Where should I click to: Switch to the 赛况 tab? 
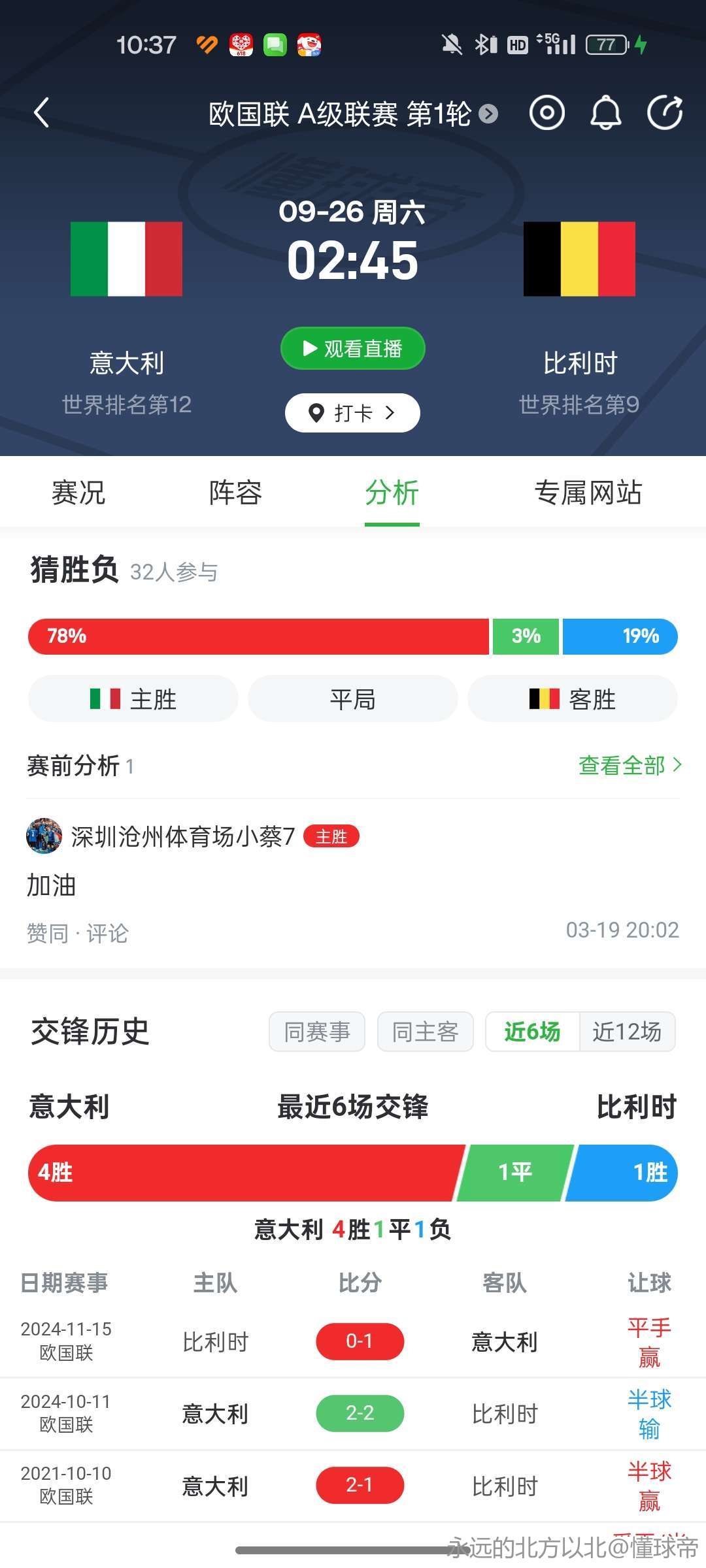[x=78, y=493]
